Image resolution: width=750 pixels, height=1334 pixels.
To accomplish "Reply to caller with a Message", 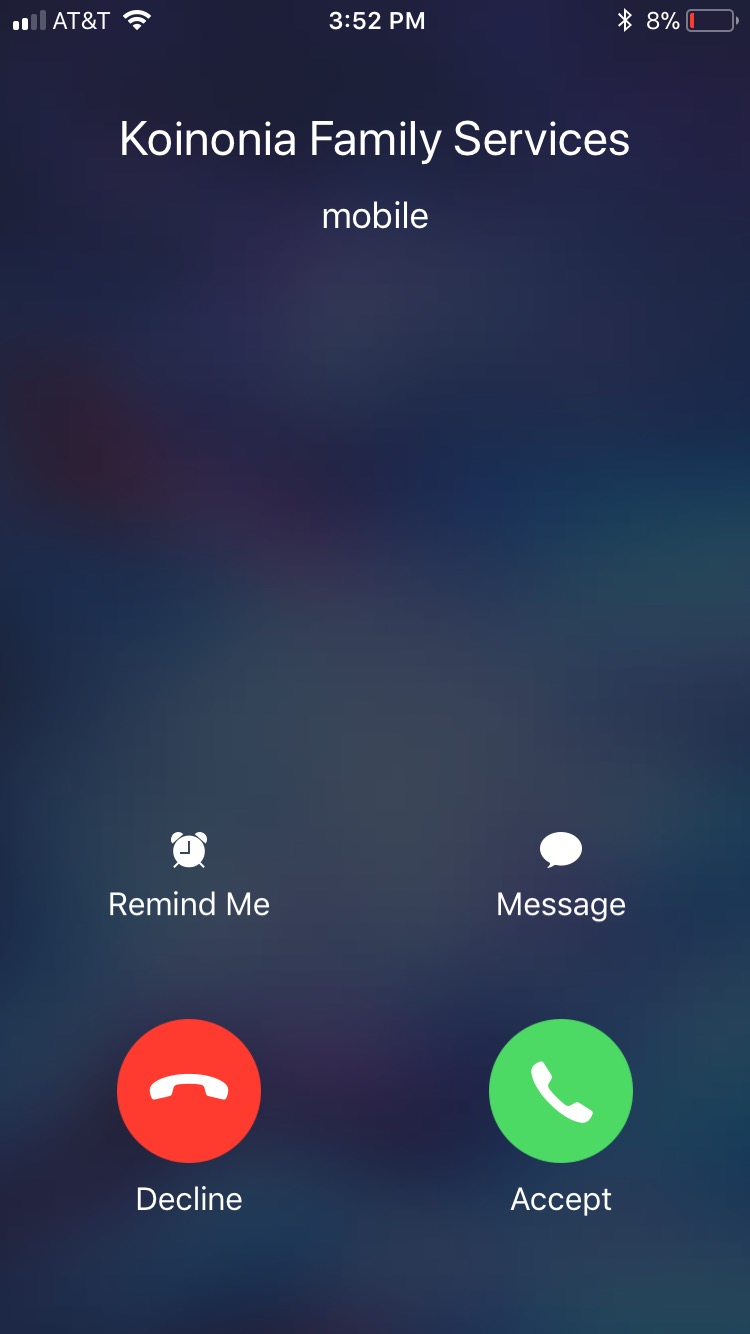I will click(560, 875).
